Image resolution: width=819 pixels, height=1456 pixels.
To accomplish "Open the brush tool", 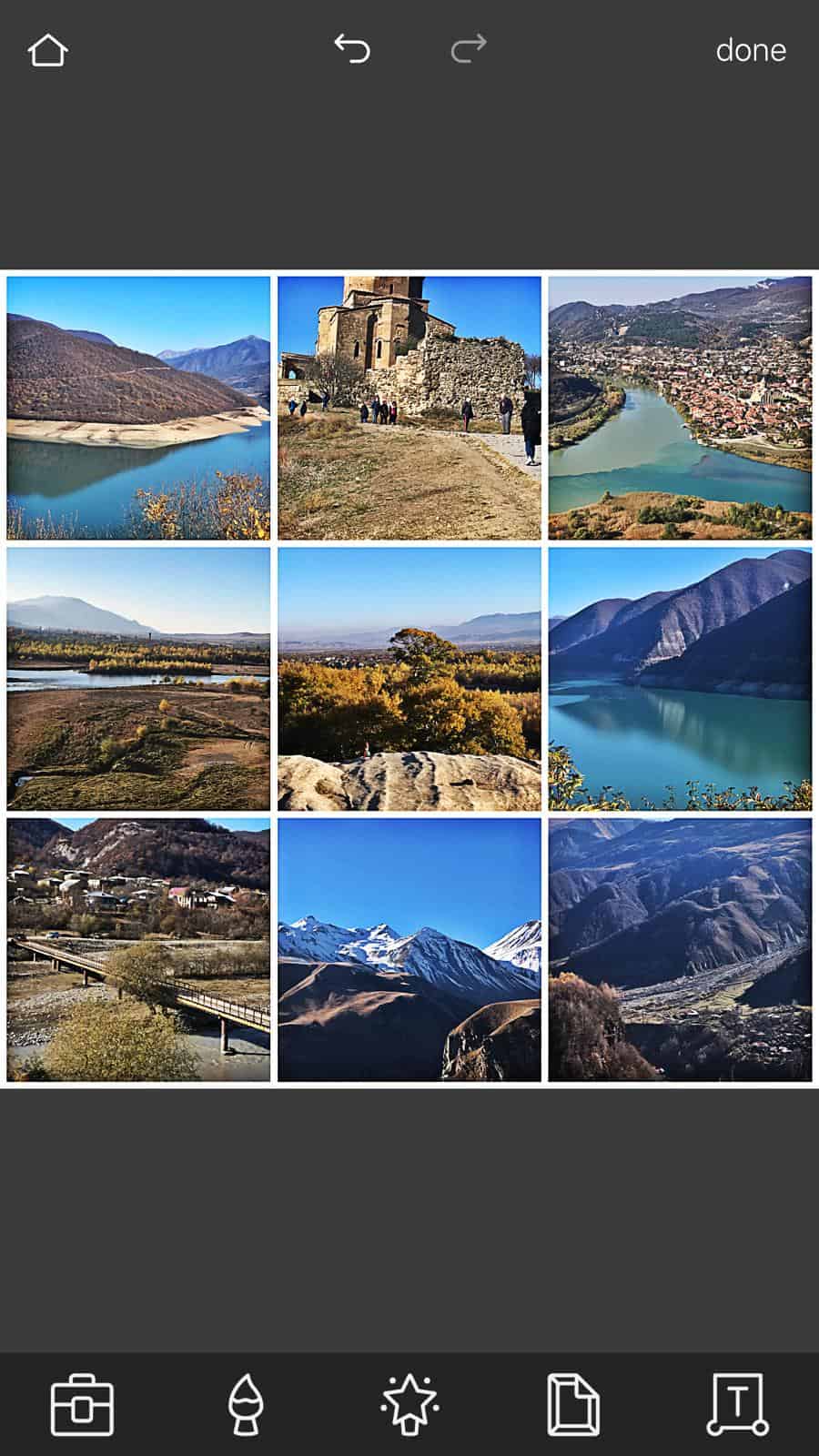I will coord(246,1405).
